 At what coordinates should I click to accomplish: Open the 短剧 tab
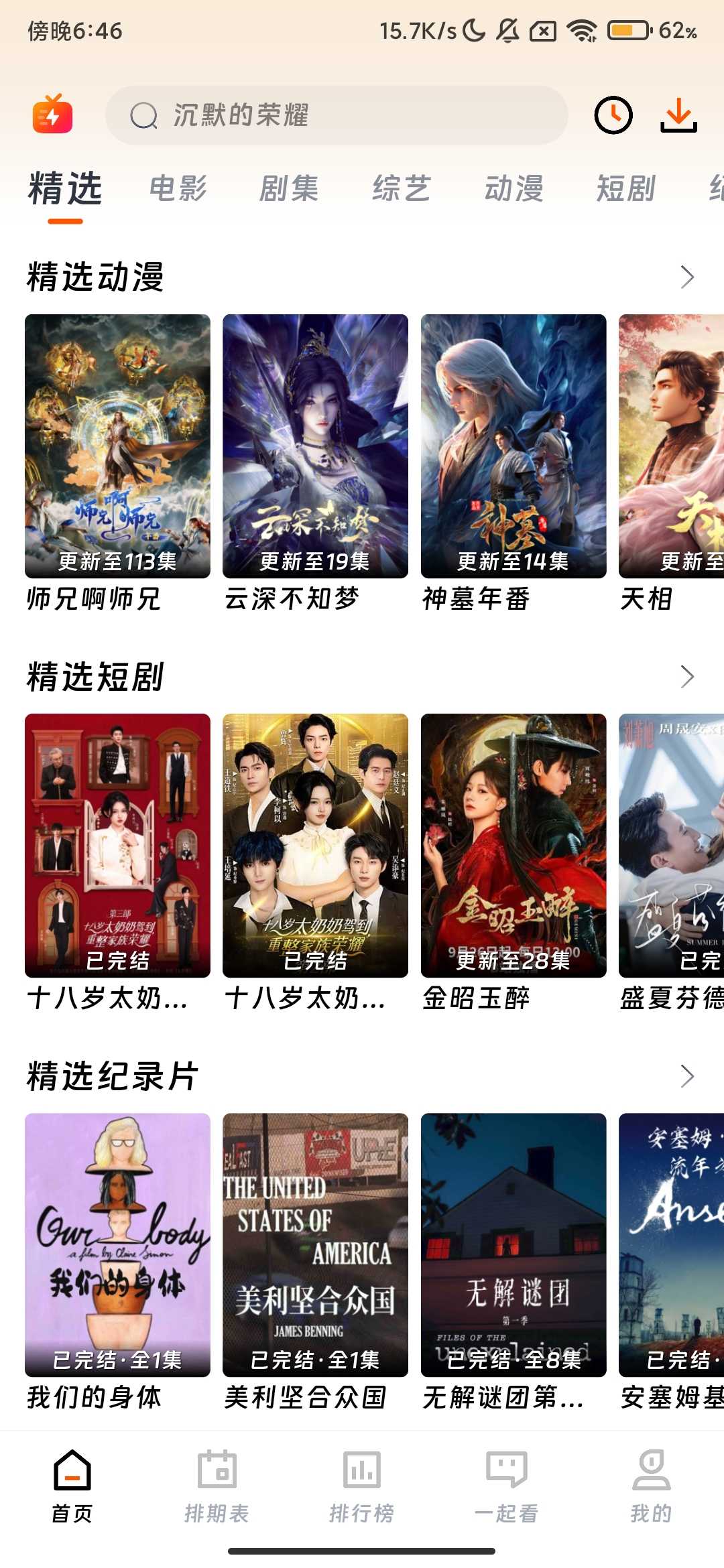[625, 188]
